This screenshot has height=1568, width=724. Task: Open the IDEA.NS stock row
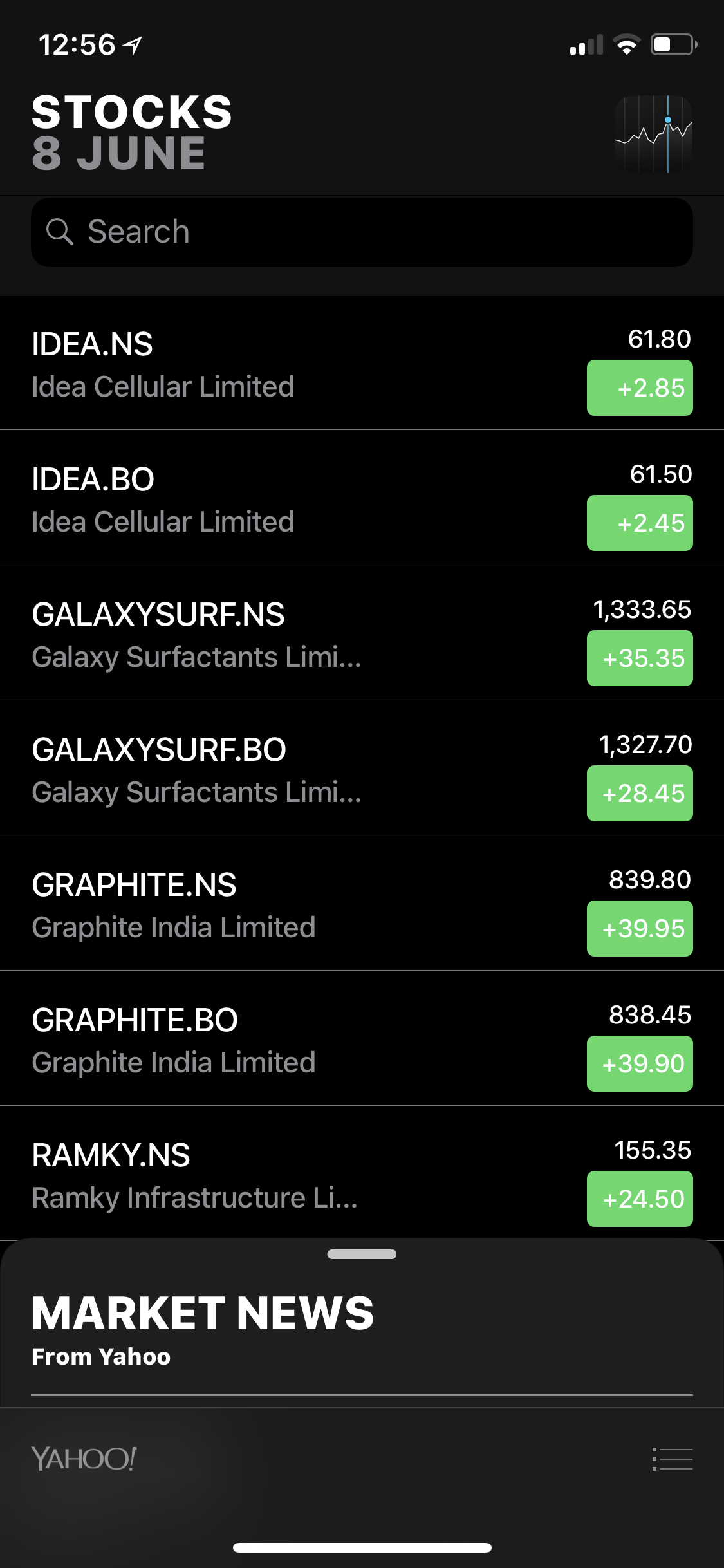pyautogui.click(x=362, y=363)
